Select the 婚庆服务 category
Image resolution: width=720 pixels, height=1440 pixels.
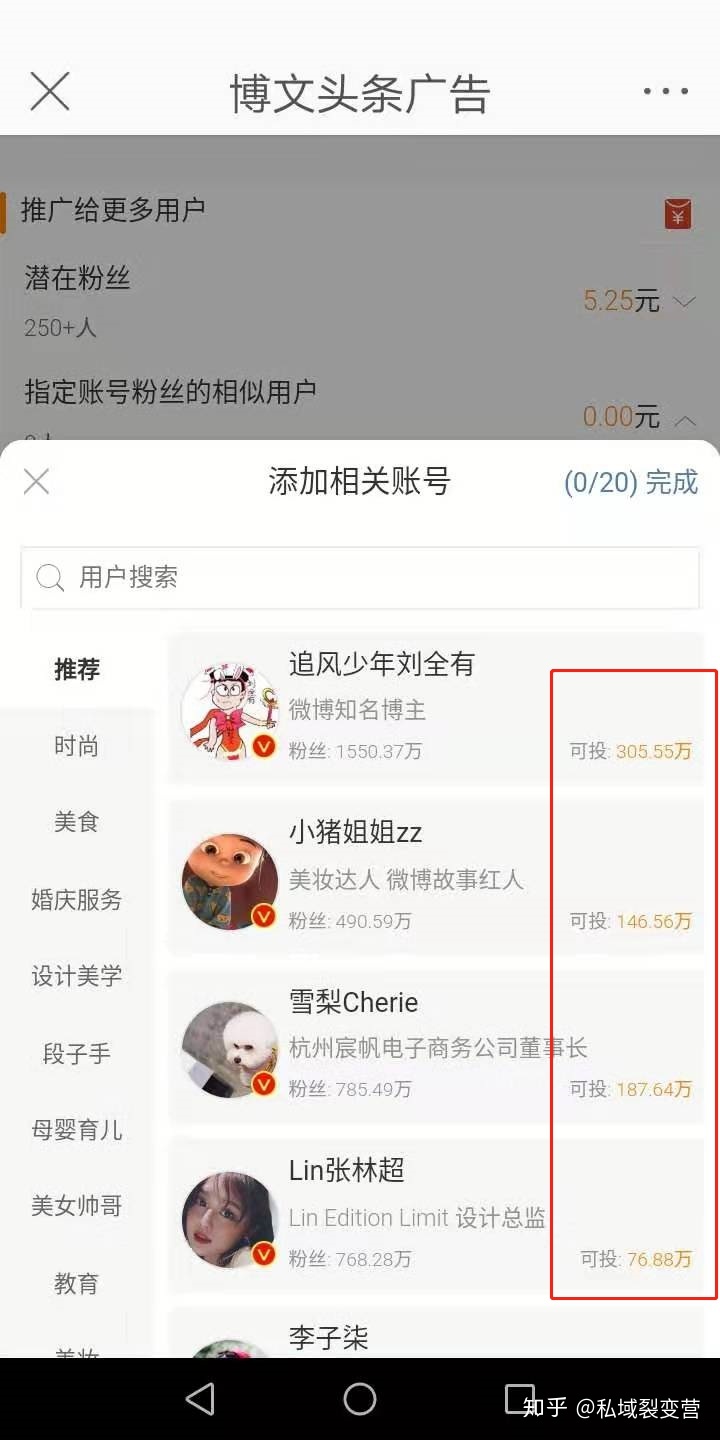77,899
